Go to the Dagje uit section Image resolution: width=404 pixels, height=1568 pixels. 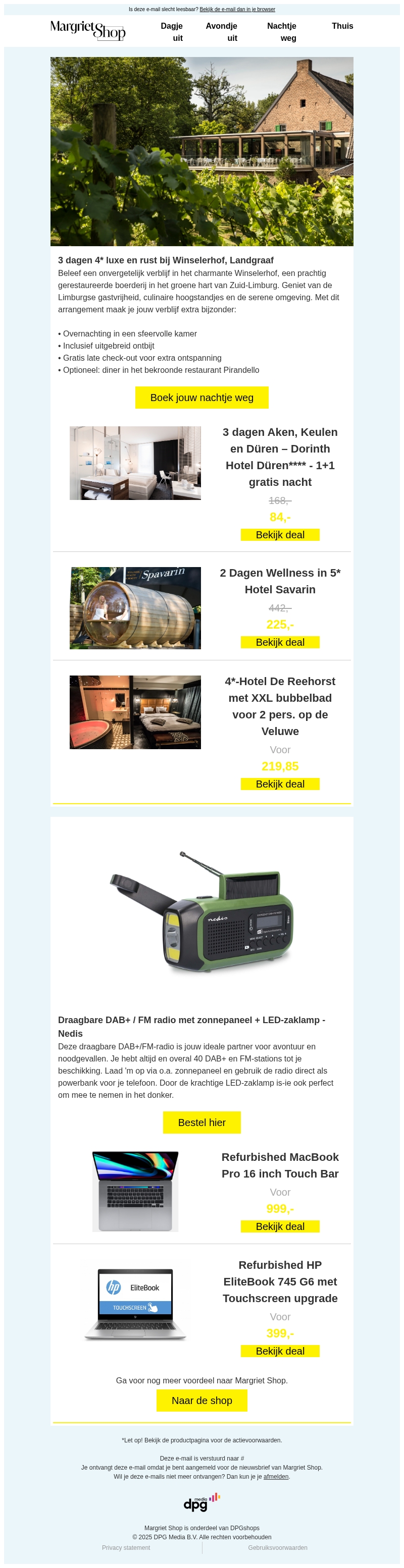[172, 32]
